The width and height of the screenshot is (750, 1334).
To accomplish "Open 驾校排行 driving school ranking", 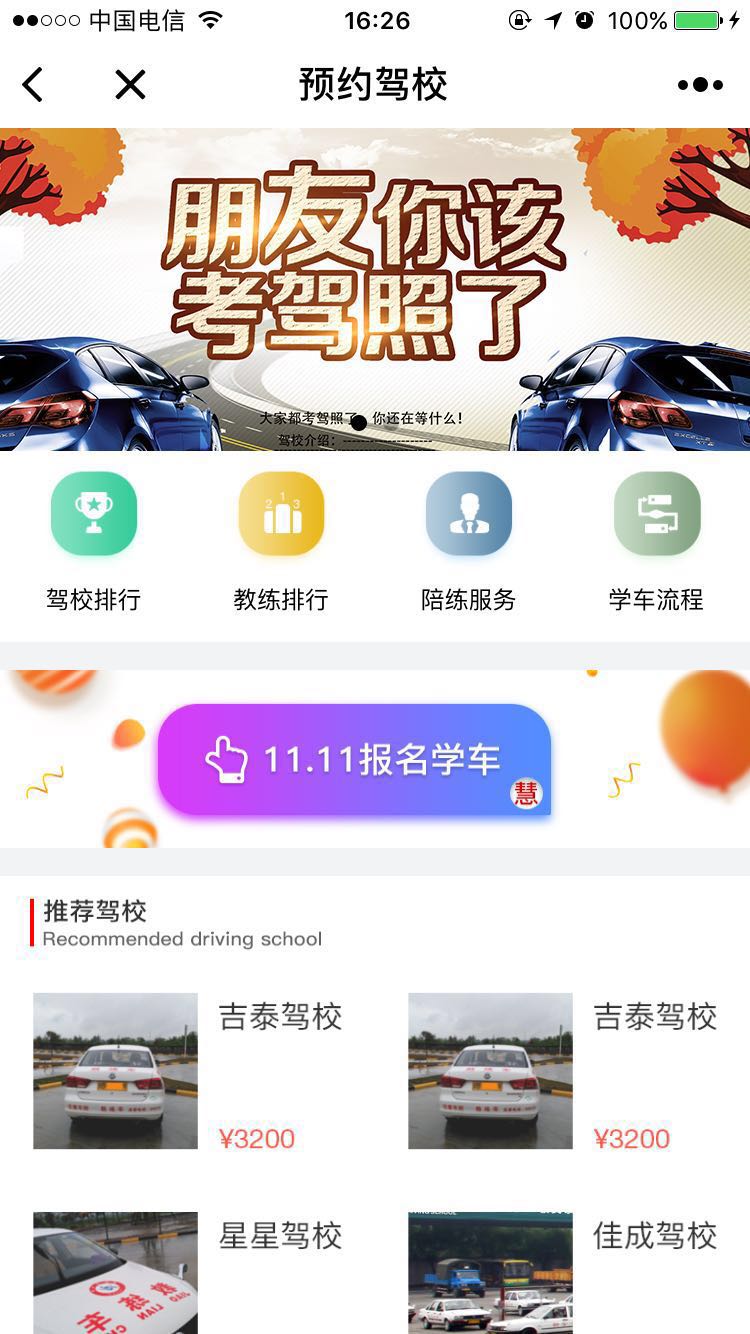I will [x=94, y=540].
